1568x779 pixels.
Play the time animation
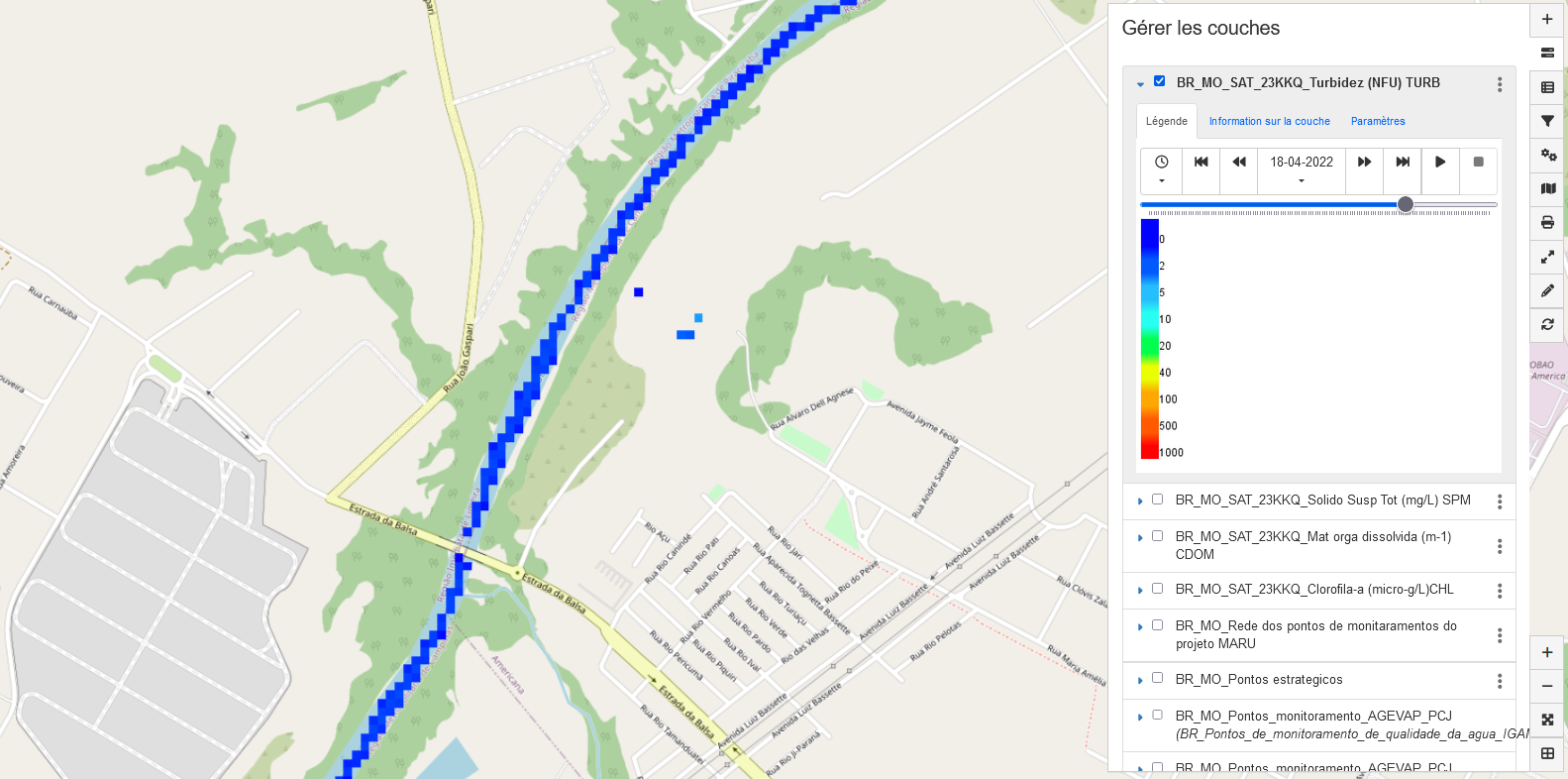[x=1440, y=163]
